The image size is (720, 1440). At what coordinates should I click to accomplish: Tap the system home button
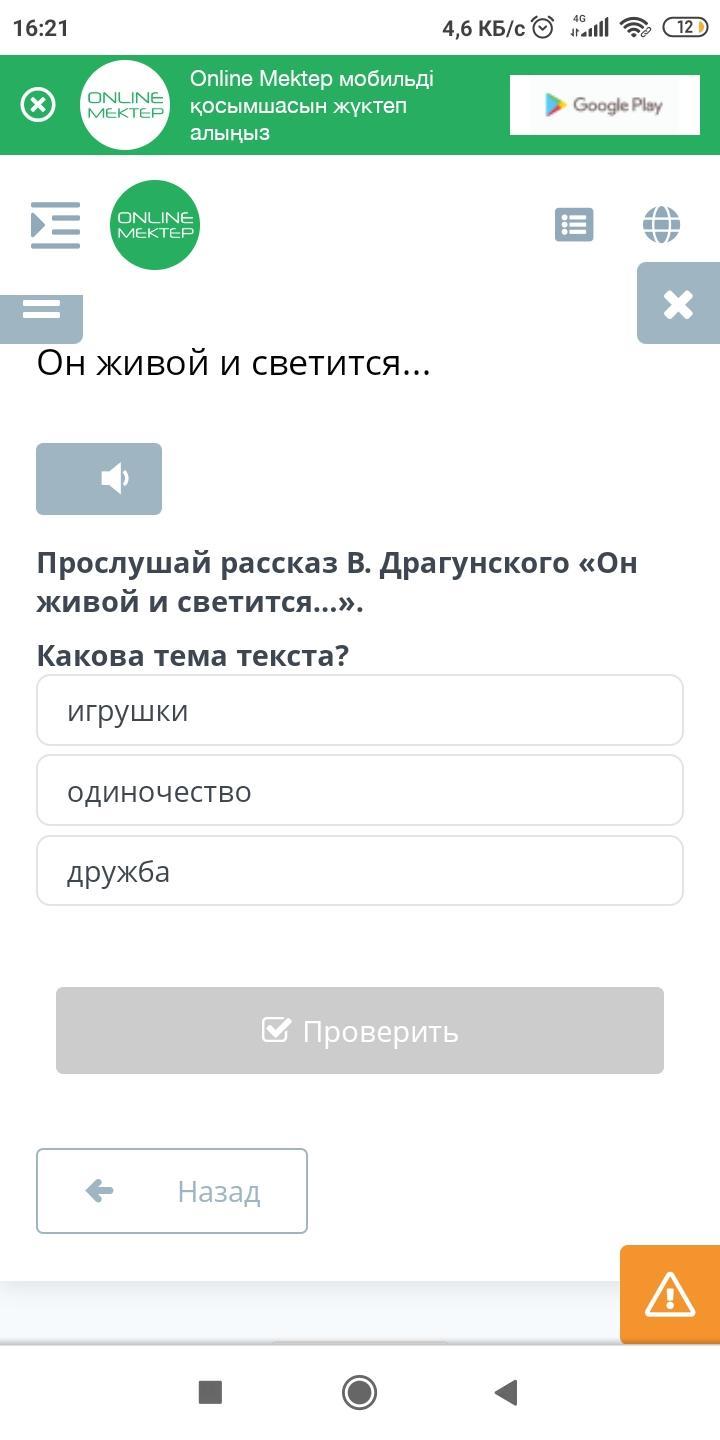pyautogui.click(x=359, y=1392)
